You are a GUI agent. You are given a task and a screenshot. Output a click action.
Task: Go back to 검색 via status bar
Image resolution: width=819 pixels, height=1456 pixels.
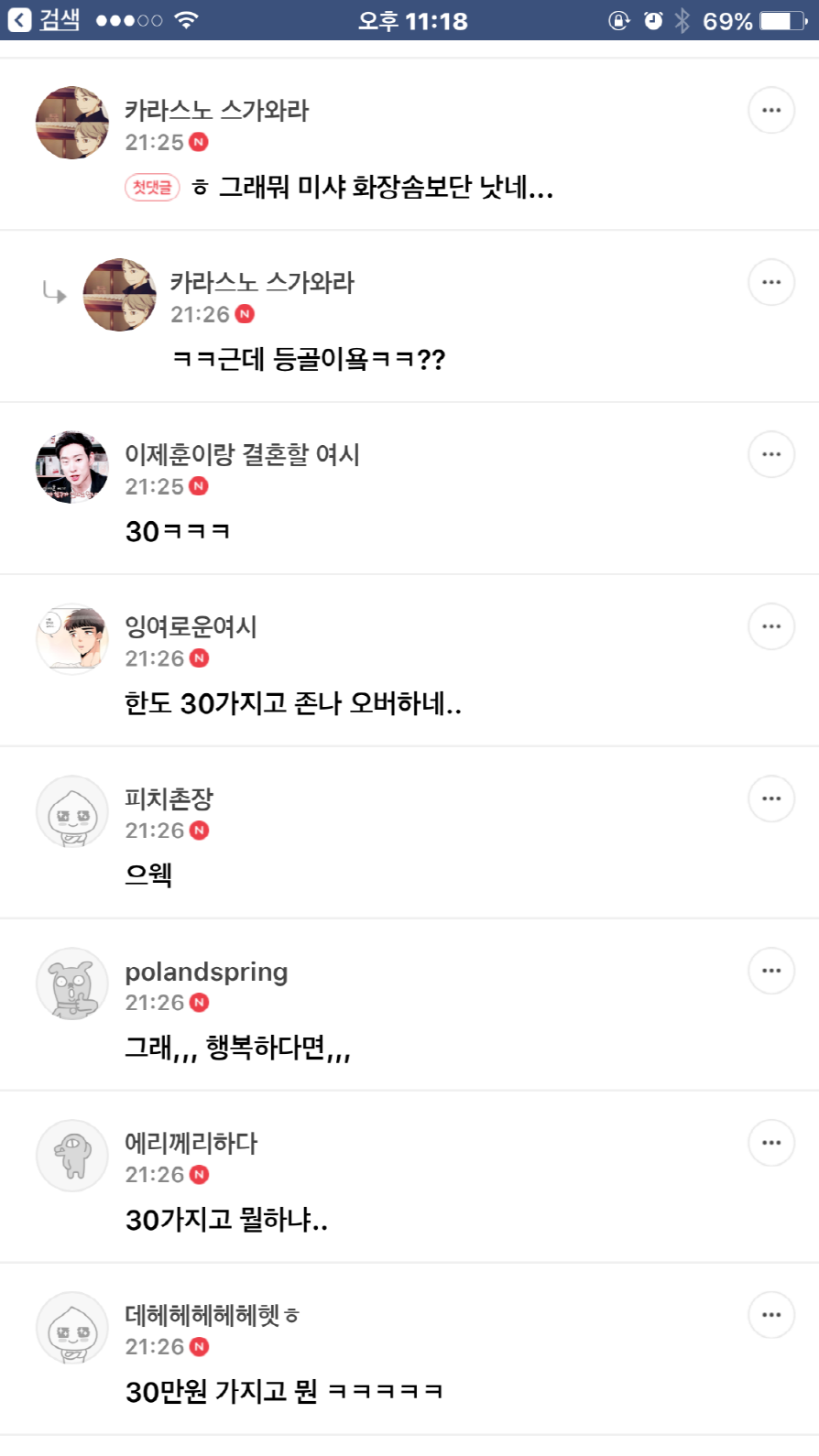click(x=44, y=20)
